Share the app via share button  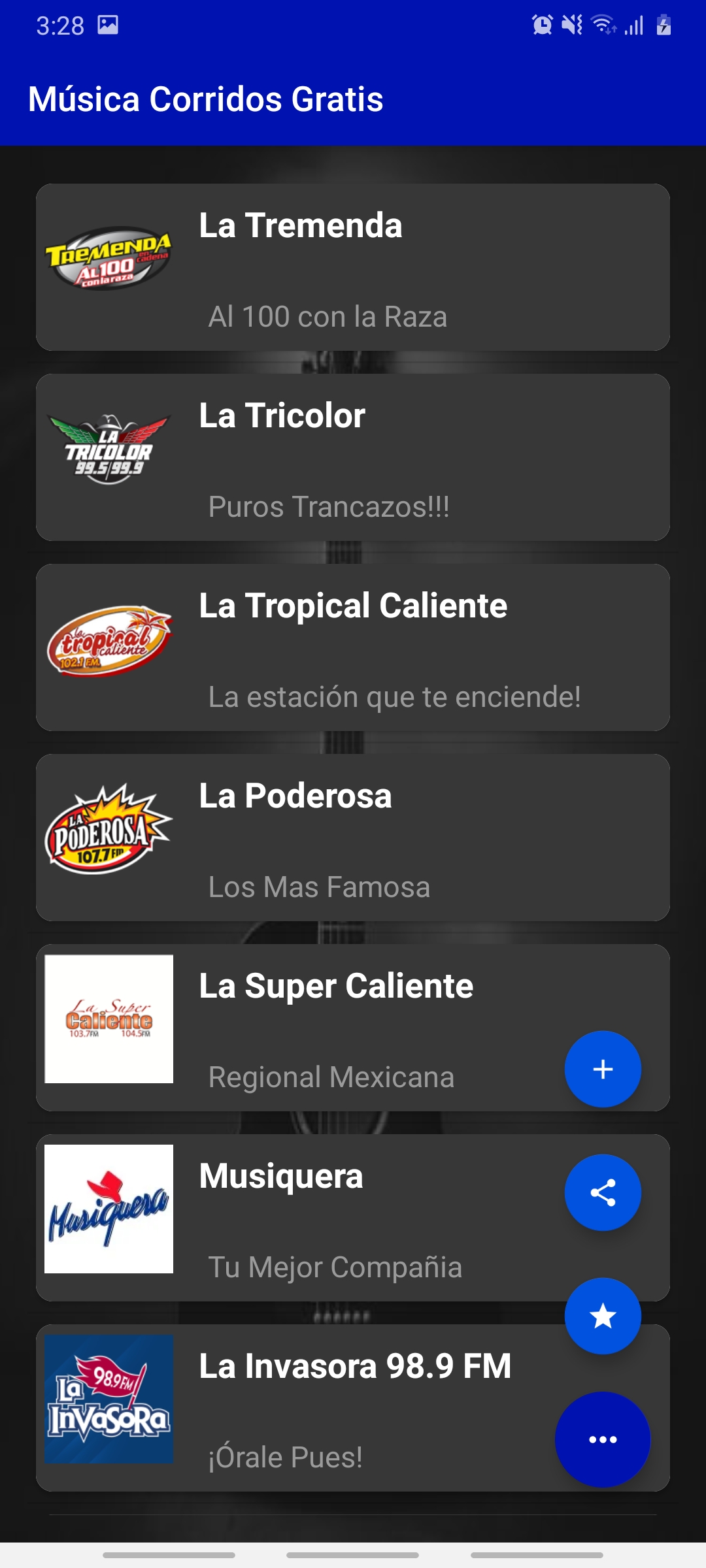click(603, 1192)
